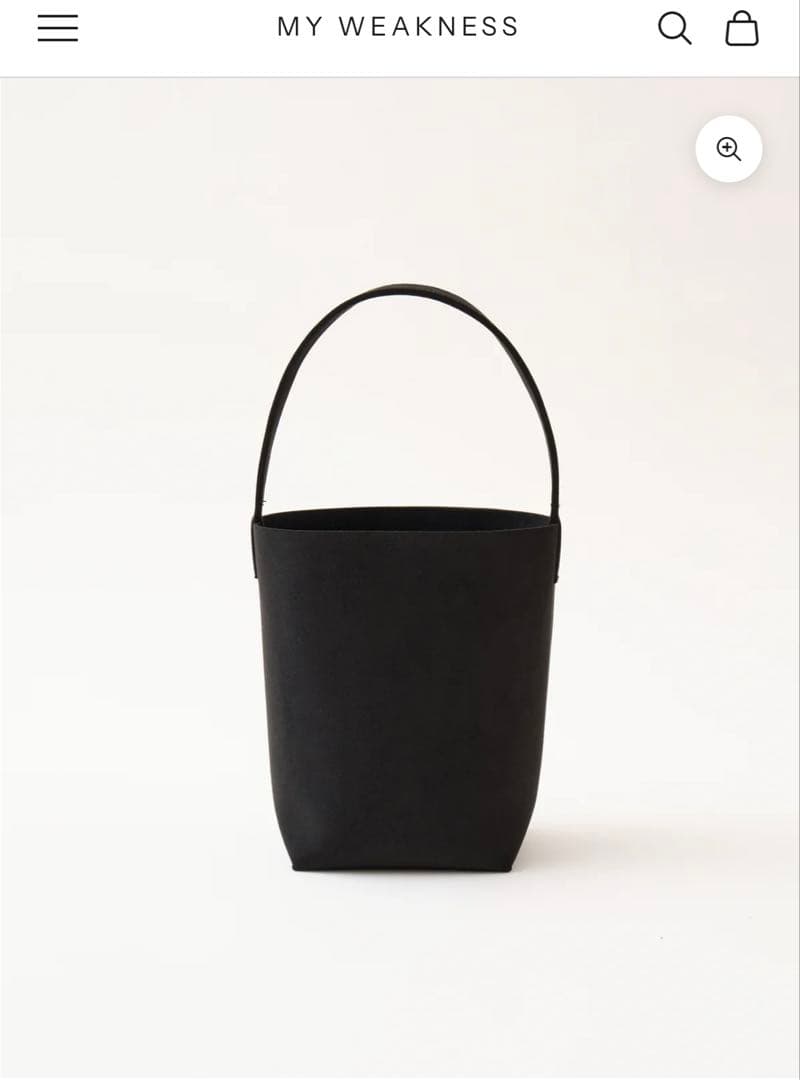Open the hamburger navigation menu
This screenshot has width=800, height=1080.
click(x=58, y=28)
